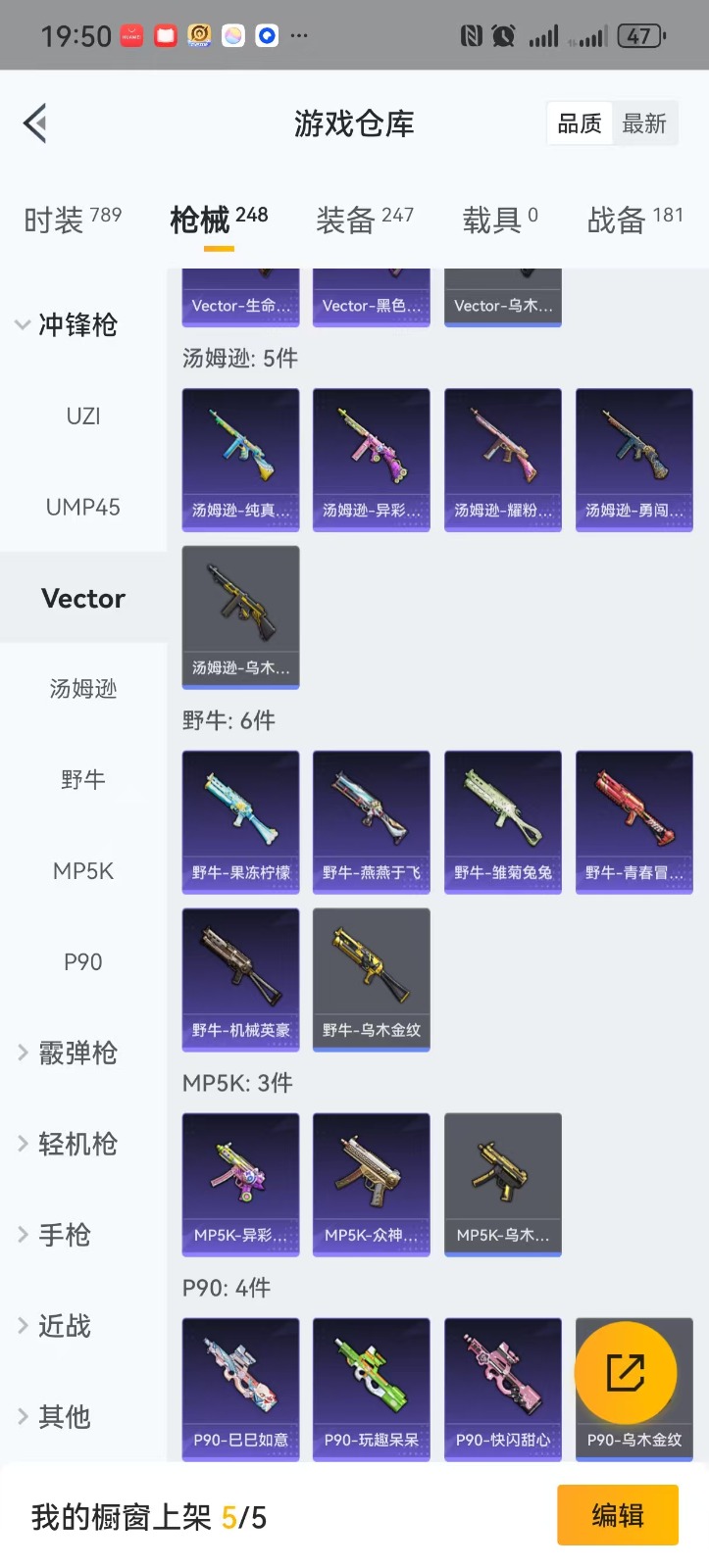Go back from the 游戏仓库 page
Viewport: 709px width, 1568px height.
point(36,124)
